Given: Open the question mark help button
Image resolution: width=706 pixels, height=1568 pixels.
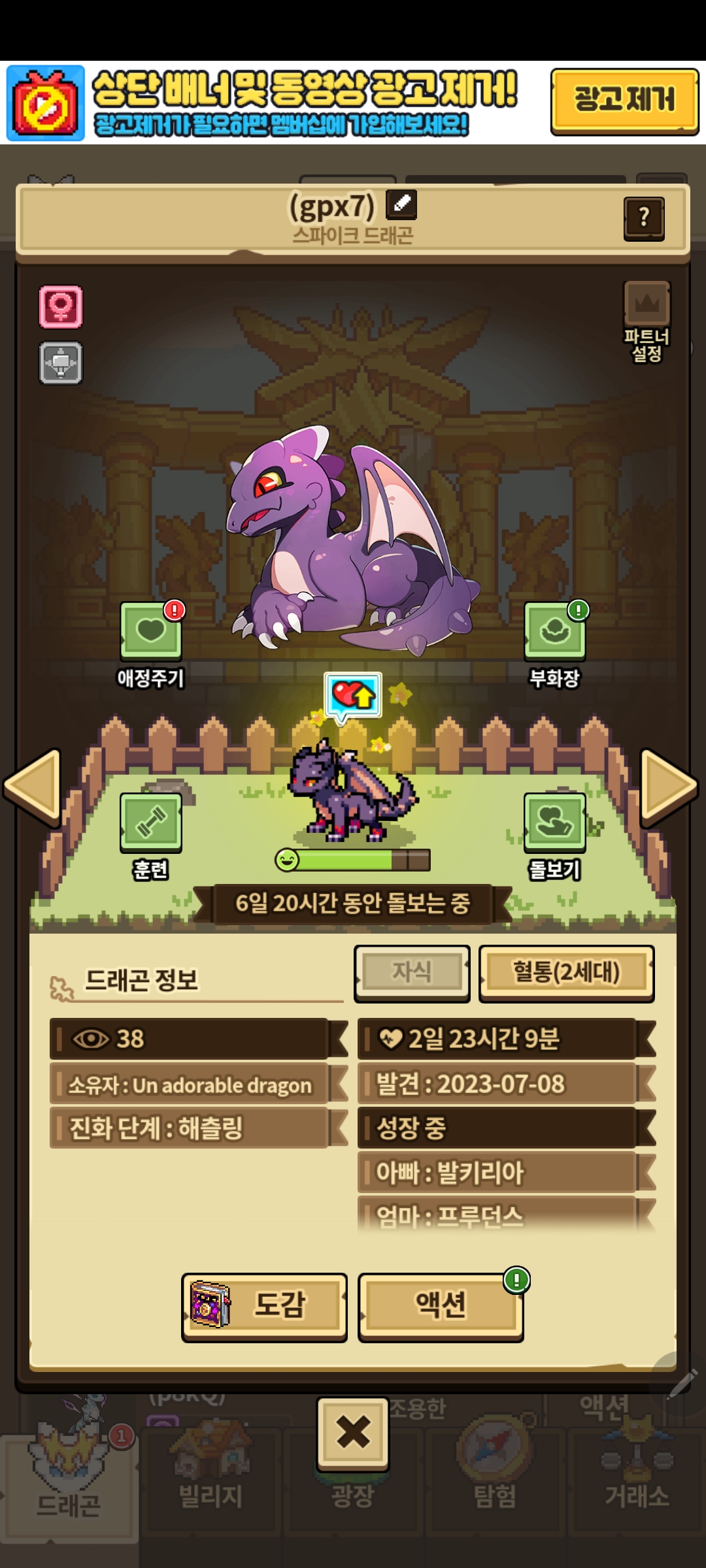Looking at the screenshot, I should pyautogui.click(x=644, y=218).
